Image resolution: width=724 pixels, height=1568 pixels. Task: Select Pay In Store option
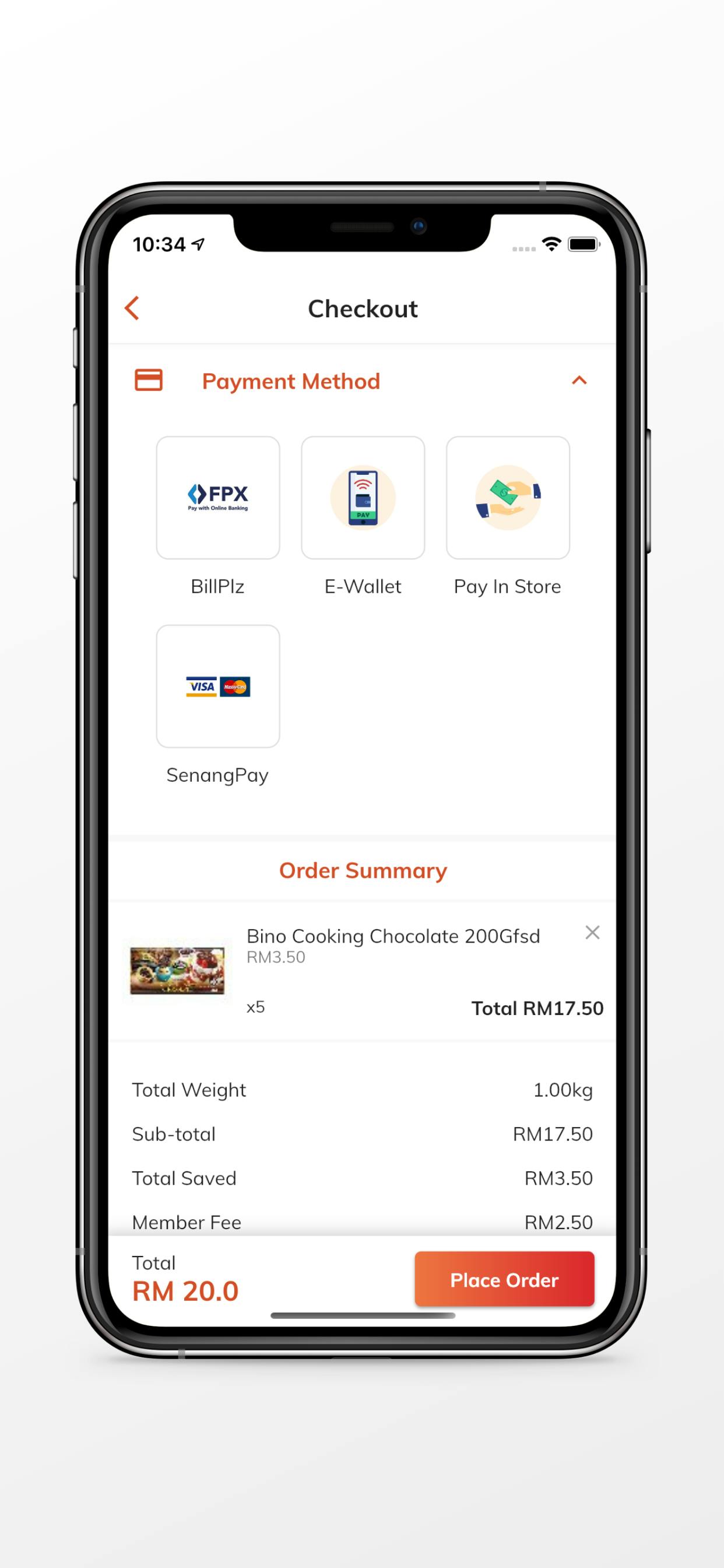(507, 498)
